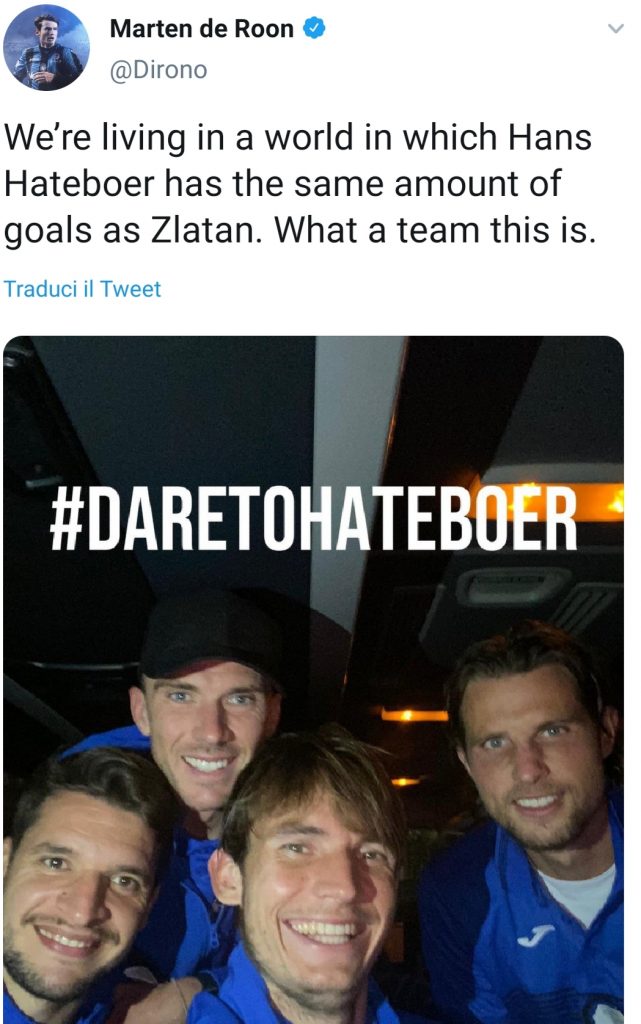Tap Traduci il Tweet link
Viewport: 641px width, 1024px height.
click(x=82, y=289)
